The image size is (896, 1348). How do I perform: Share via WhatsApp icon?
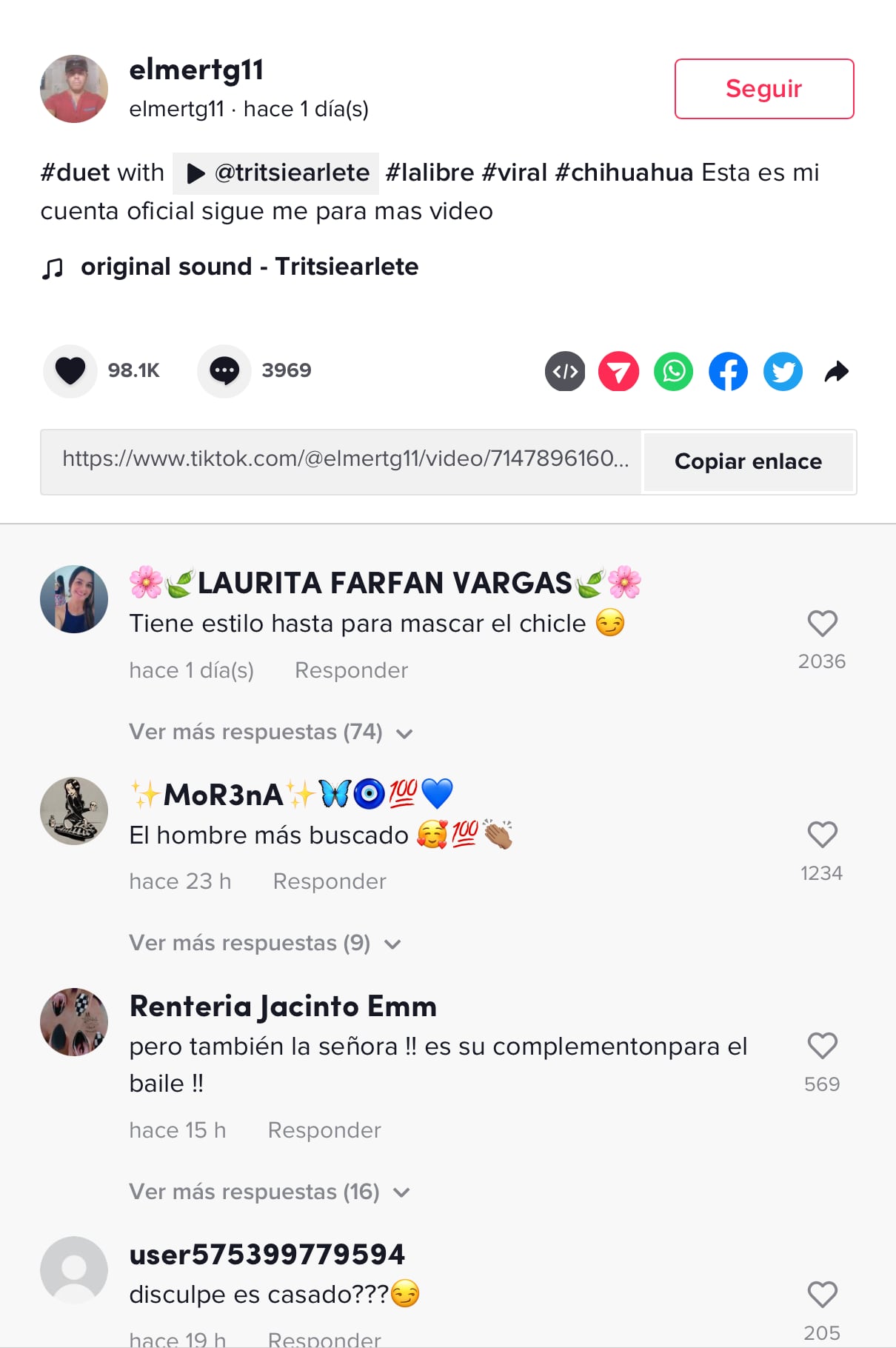tap(673, 372)
